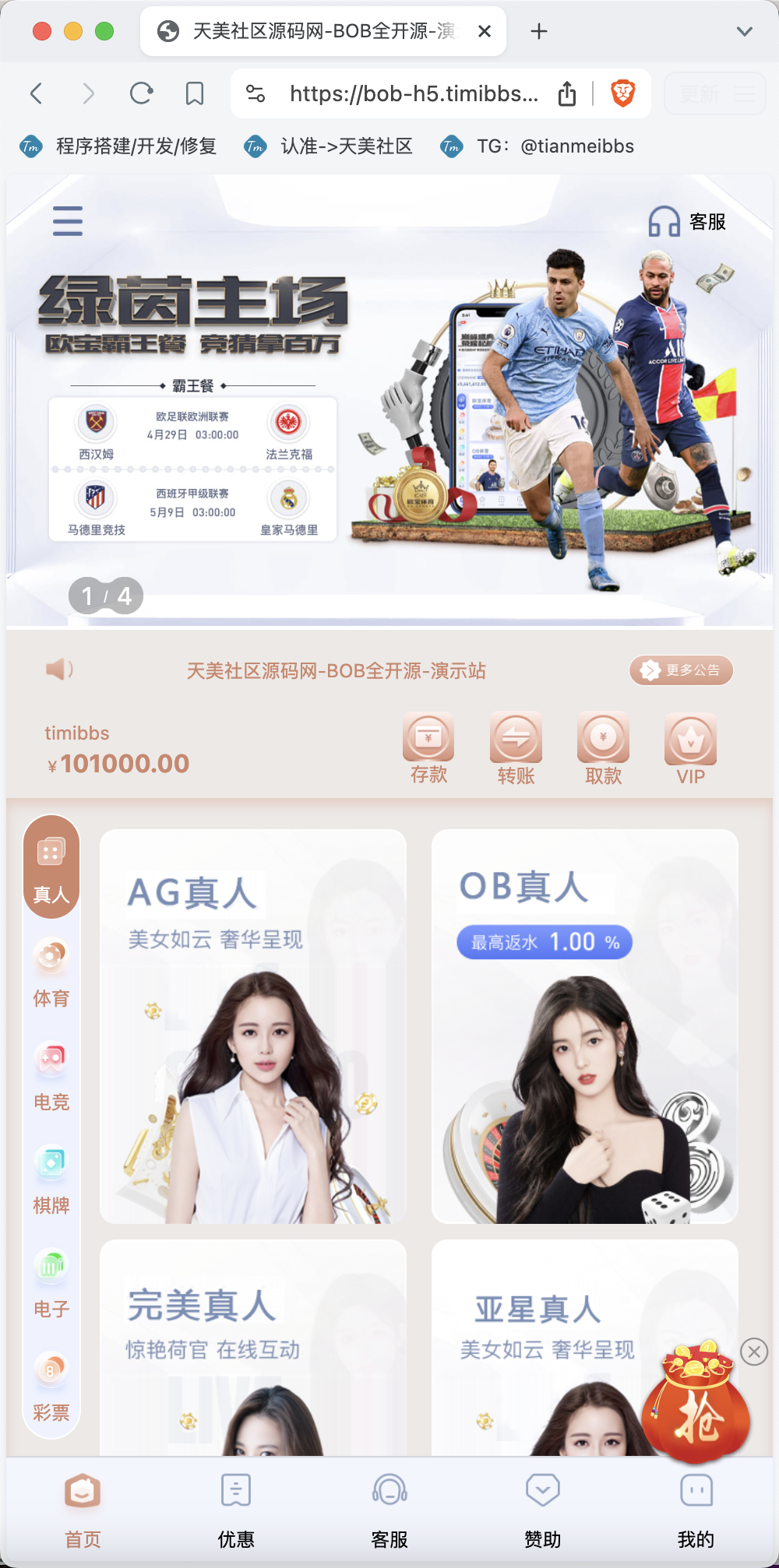This screenshot has width=779, height=1568.
Task: Switch to the 电竞 category
Action: click(x=51, y=1077)
